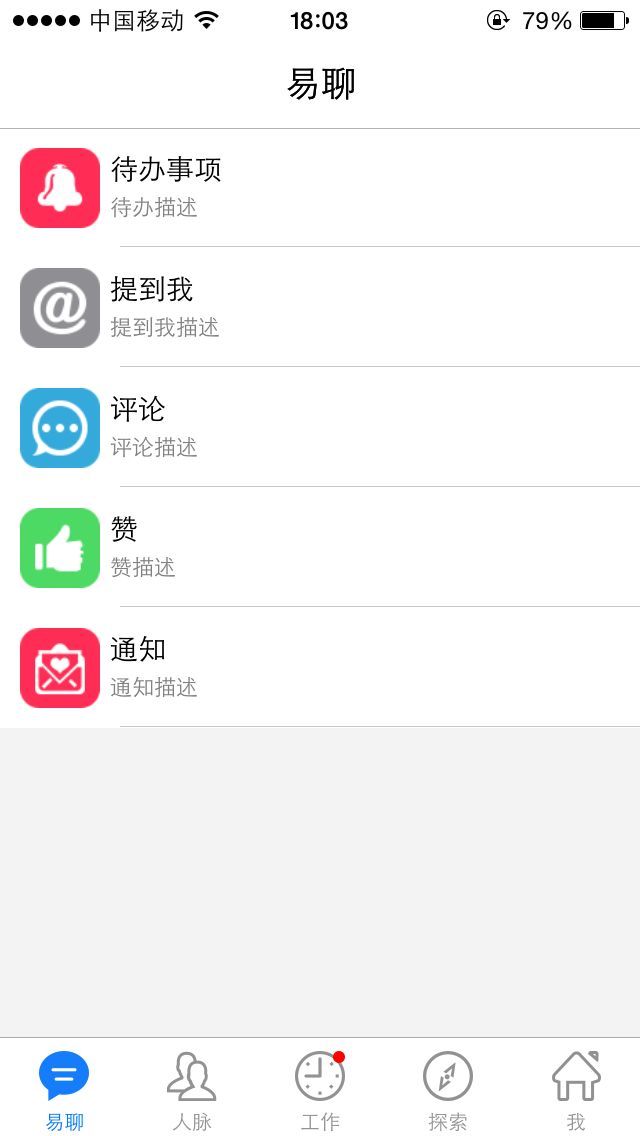Open the 提到我 mentions row
The height and width of the screenshot is (1136, 640).
[320, 307]
